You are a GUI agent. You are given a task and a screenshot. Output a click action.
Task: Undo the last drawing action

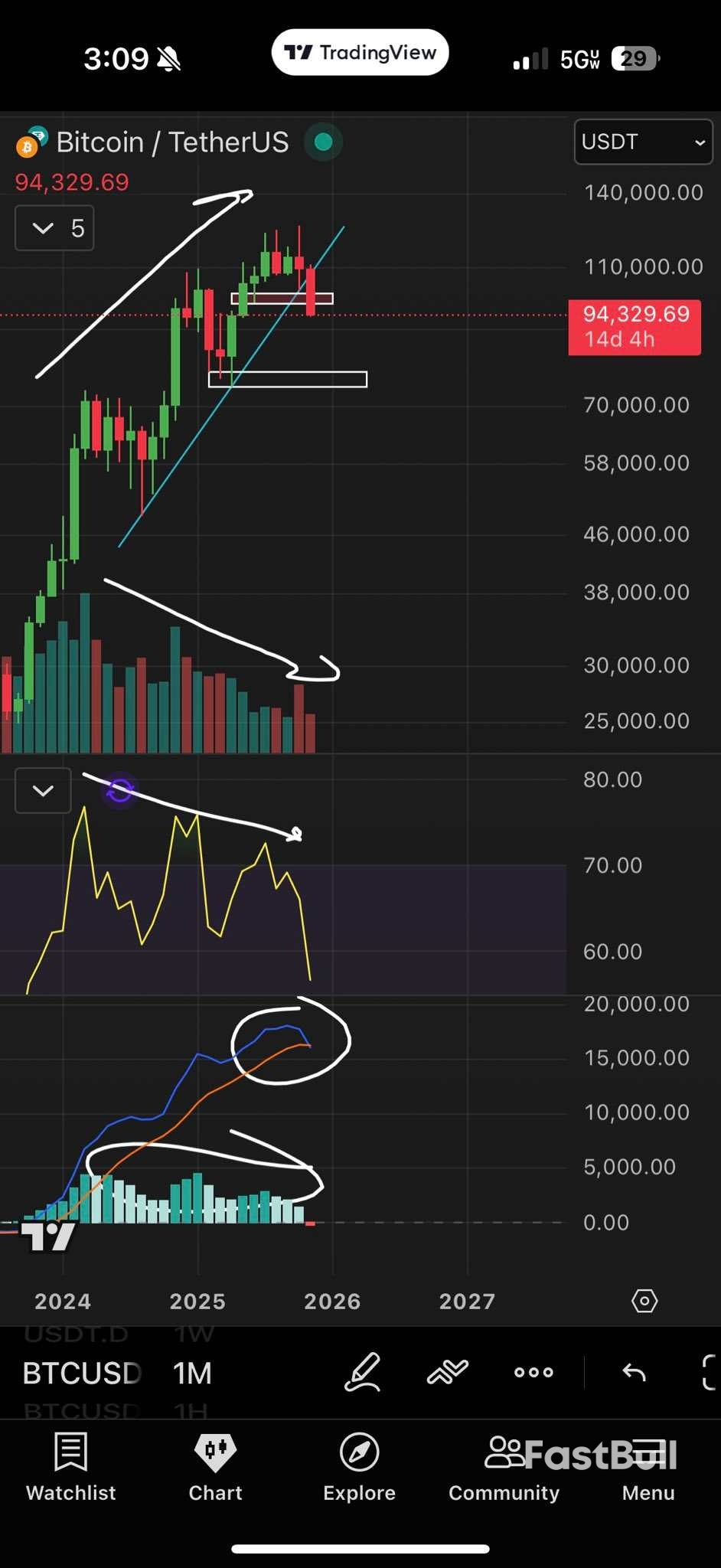(x=632, y=1372)
